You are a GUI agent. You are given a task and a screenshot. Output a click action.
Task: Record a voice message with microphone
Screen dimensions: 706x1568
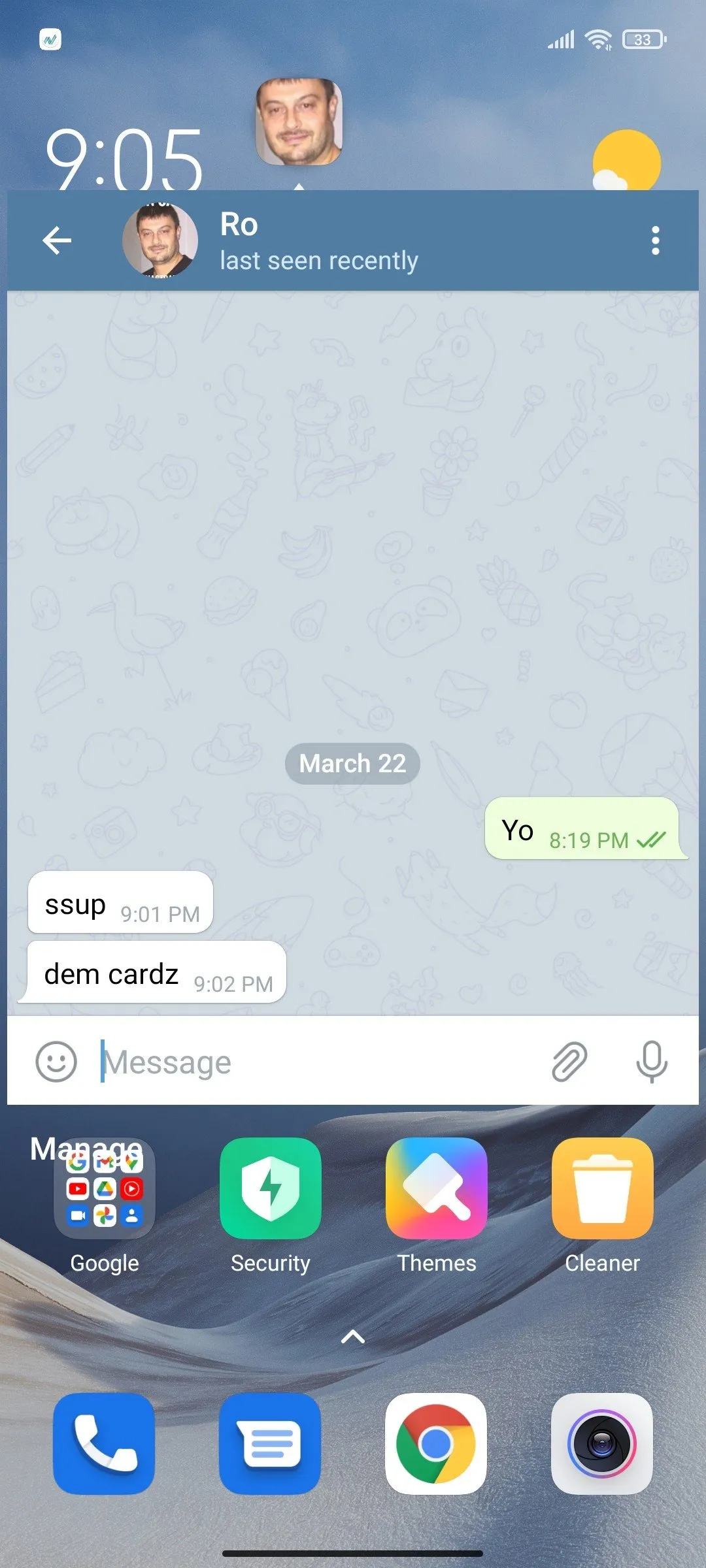tap(652, 1061)
